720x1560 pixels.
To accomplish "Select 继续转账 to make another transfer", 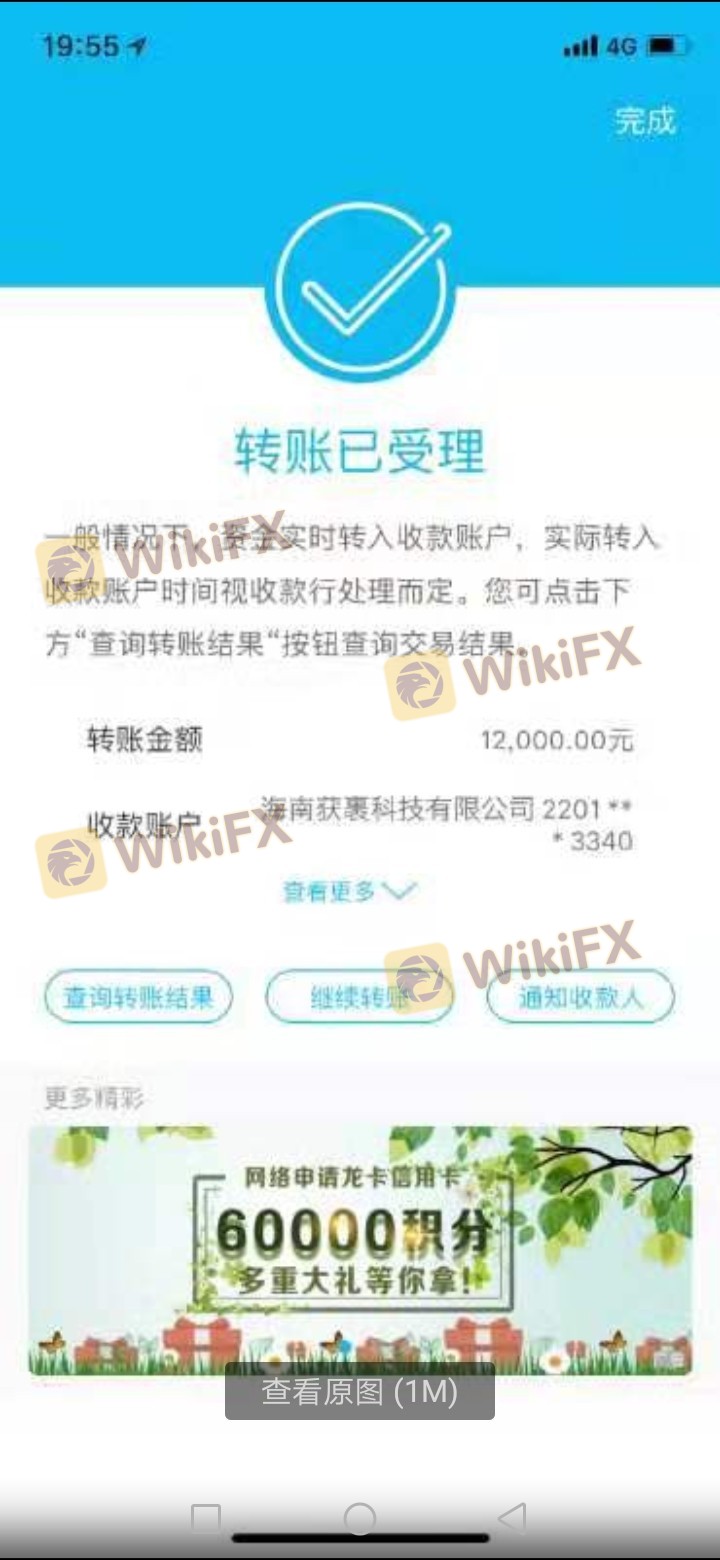I will pyautogui.click(x=359, y=997).
